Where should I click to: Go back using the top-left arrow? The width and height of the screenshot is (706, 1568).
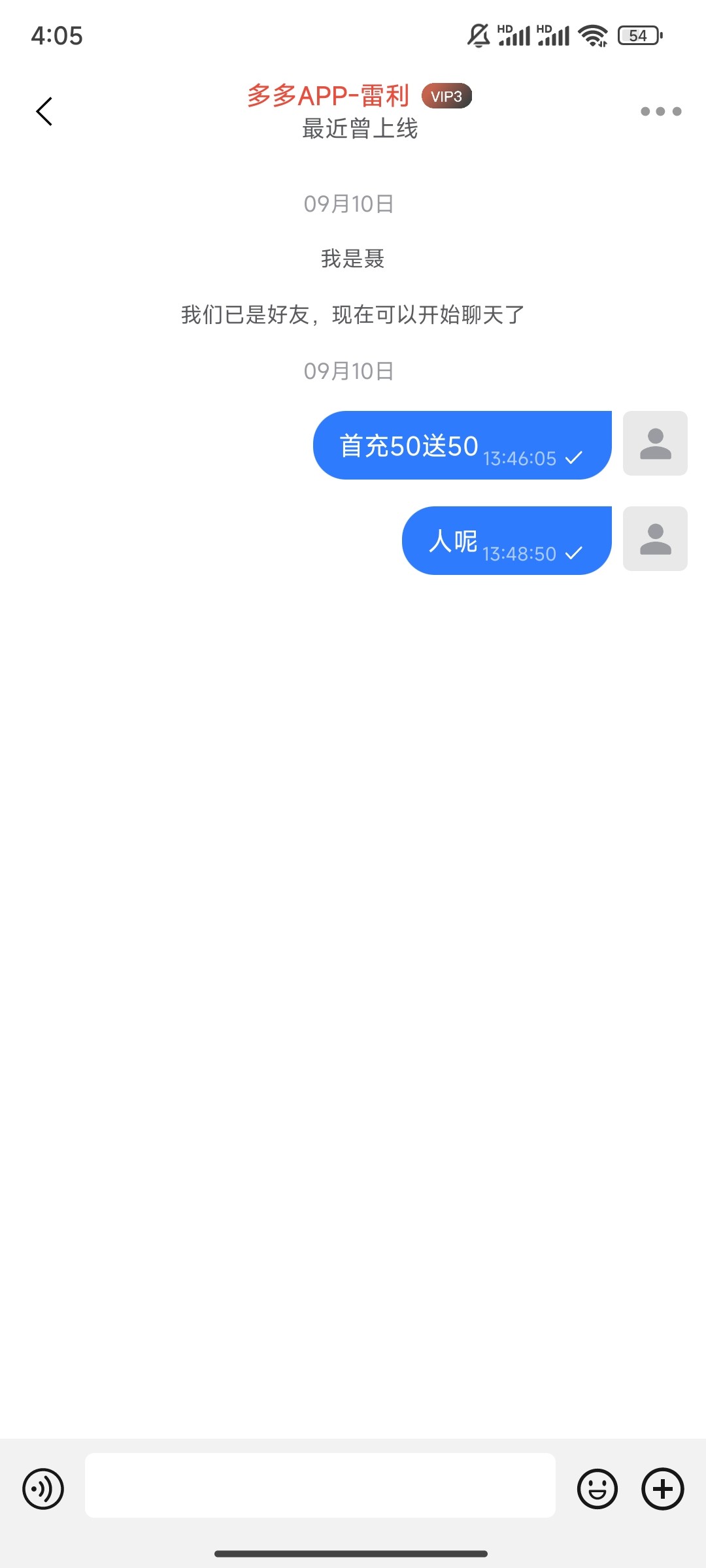[44, 111]
